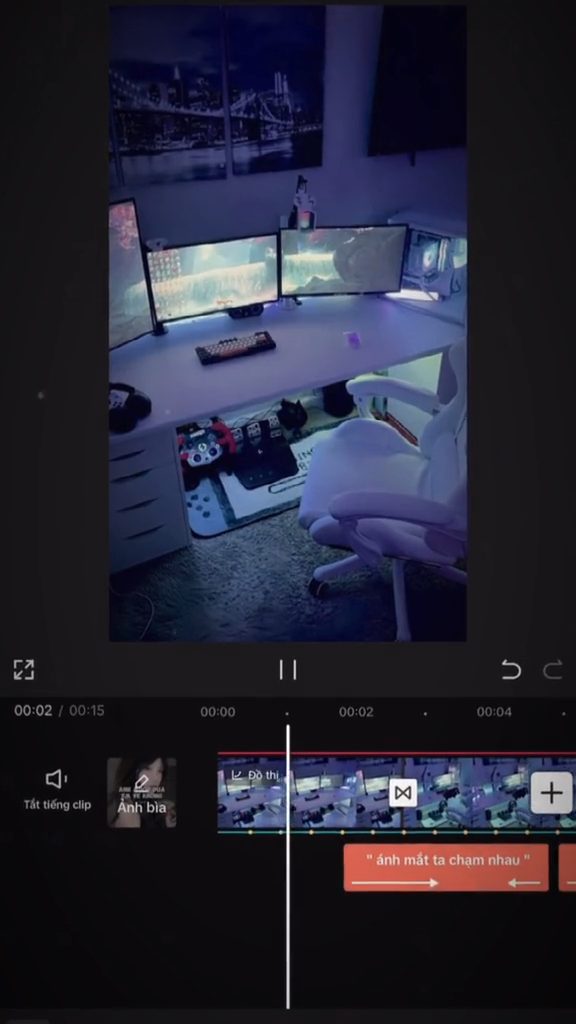Undo the last edit
This screenshot has height=1024, width=576.
click(x=511, y=669)
